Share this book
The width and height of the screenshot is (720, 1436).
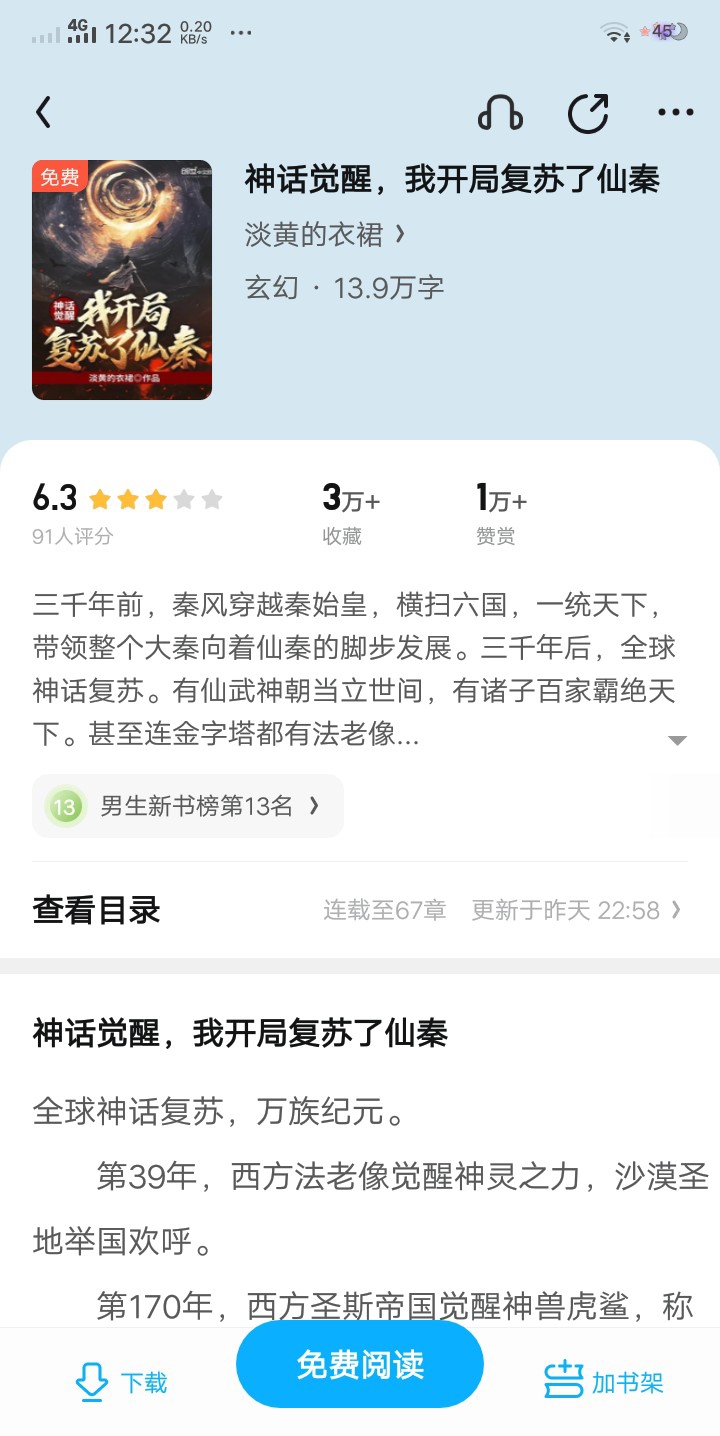(x=588, y=113)
